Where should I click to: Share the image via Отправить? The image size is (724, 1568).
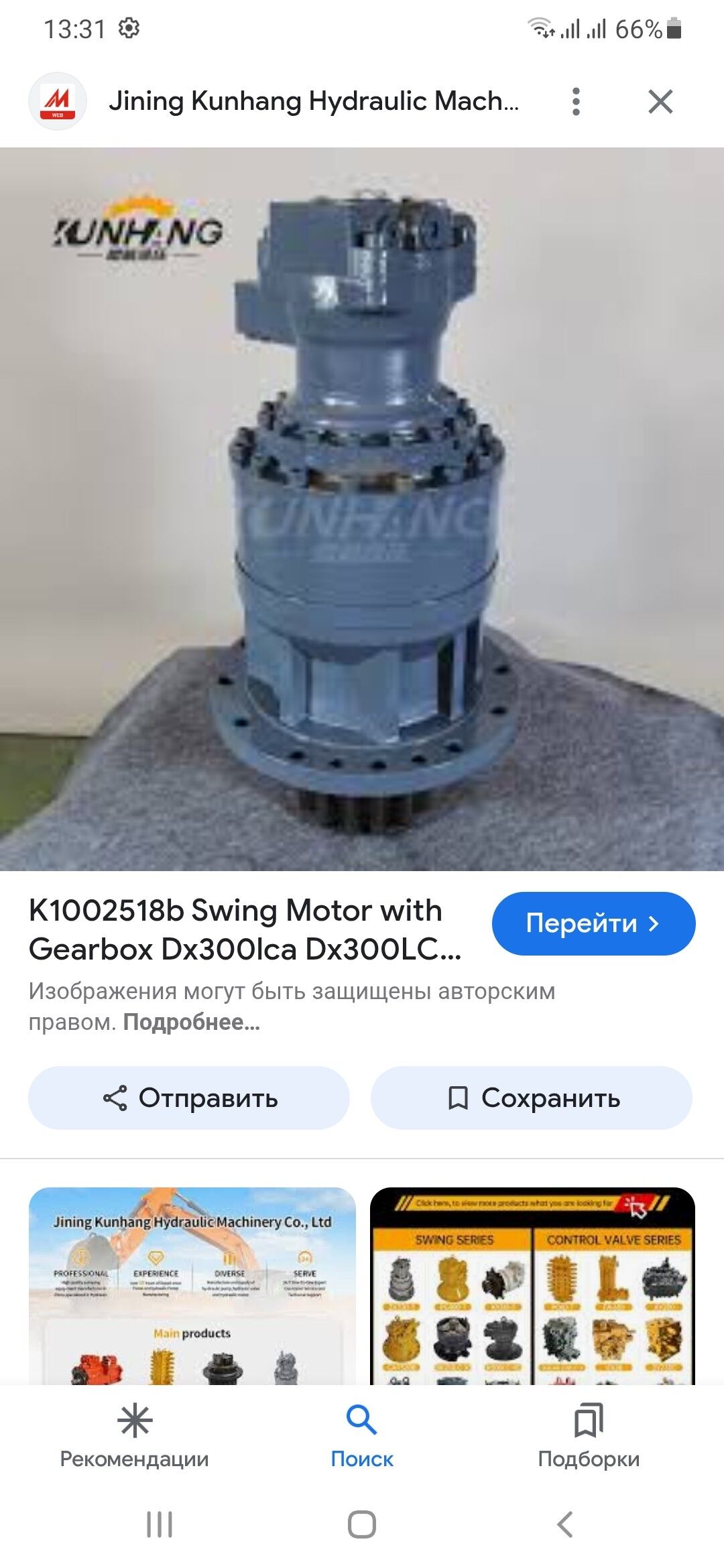(x=189, y=1098)
